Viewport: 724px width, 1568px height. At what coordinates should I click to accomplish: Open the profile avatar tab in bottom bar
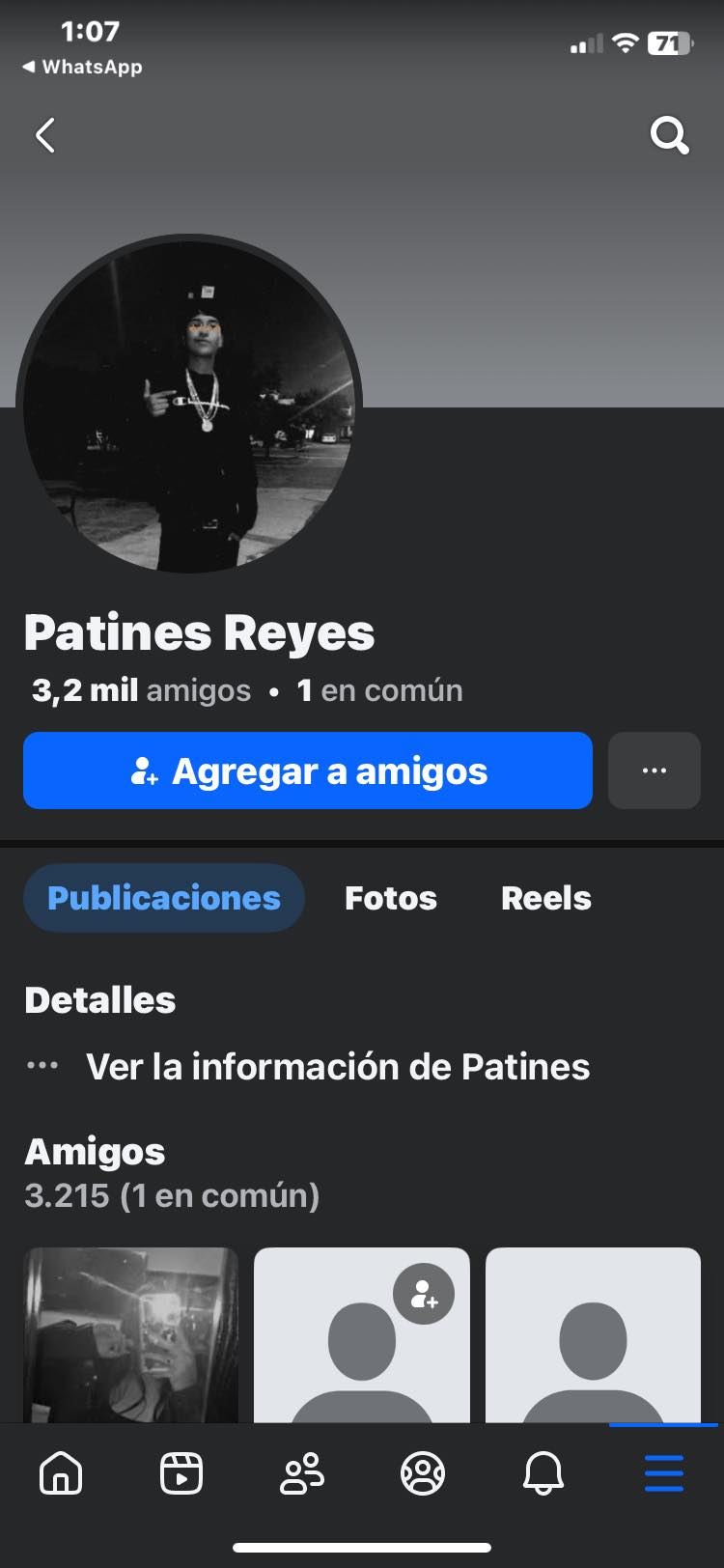click(423, 1473)
